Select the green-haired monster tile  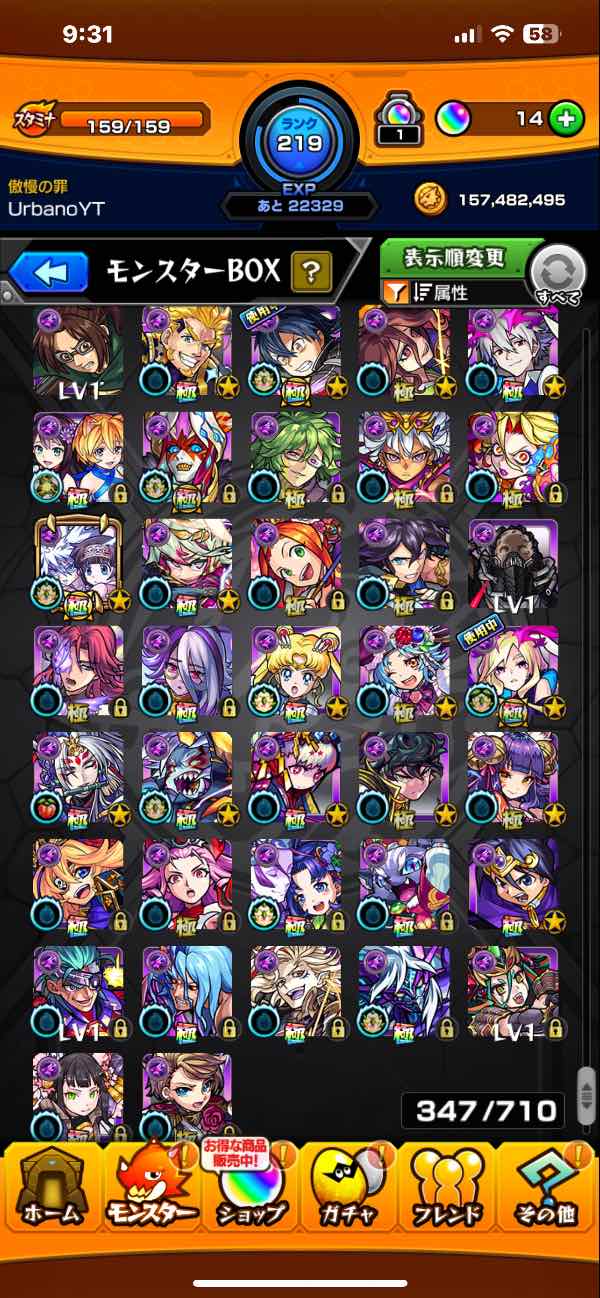pos(295,457)
